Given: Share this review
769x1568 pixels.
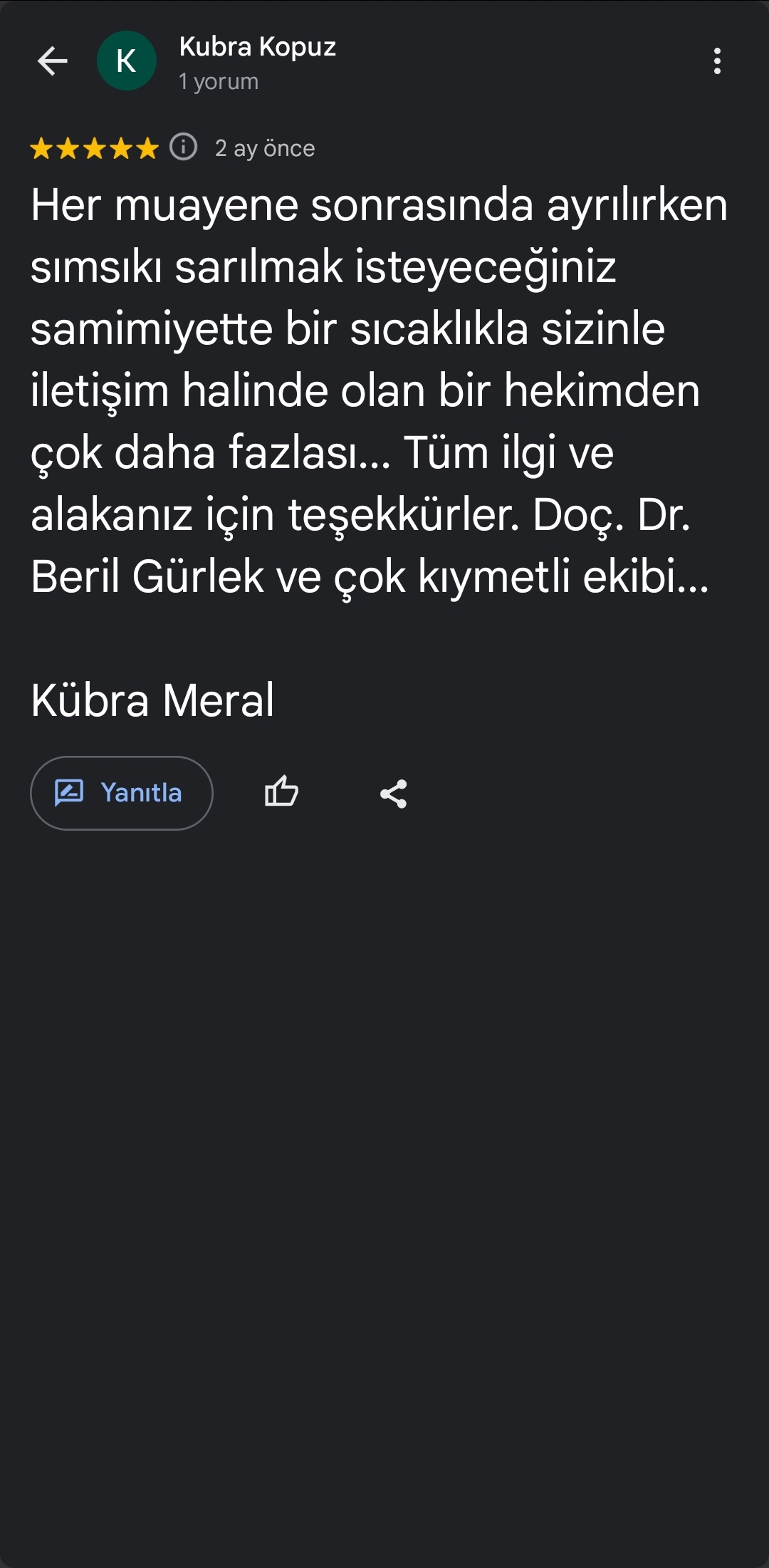Looking at the screenshot, I should coord(393,793).
